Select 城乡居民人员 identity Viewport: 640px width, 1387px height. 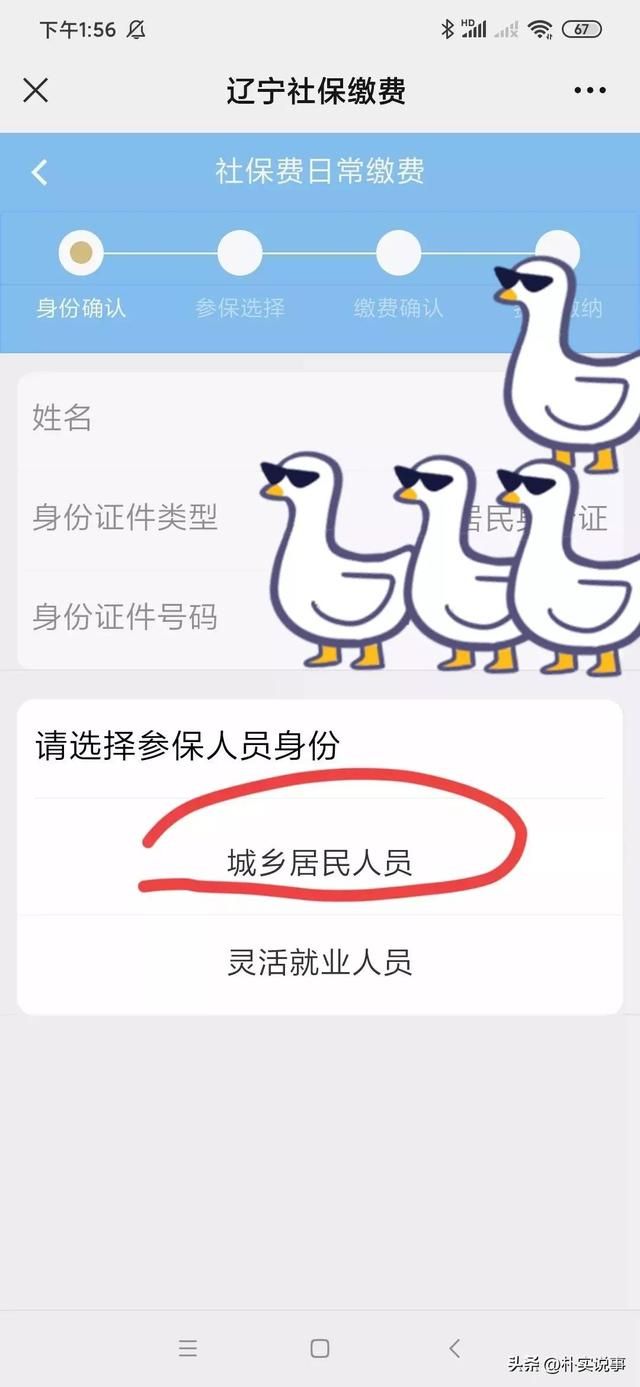click(319, 863)
